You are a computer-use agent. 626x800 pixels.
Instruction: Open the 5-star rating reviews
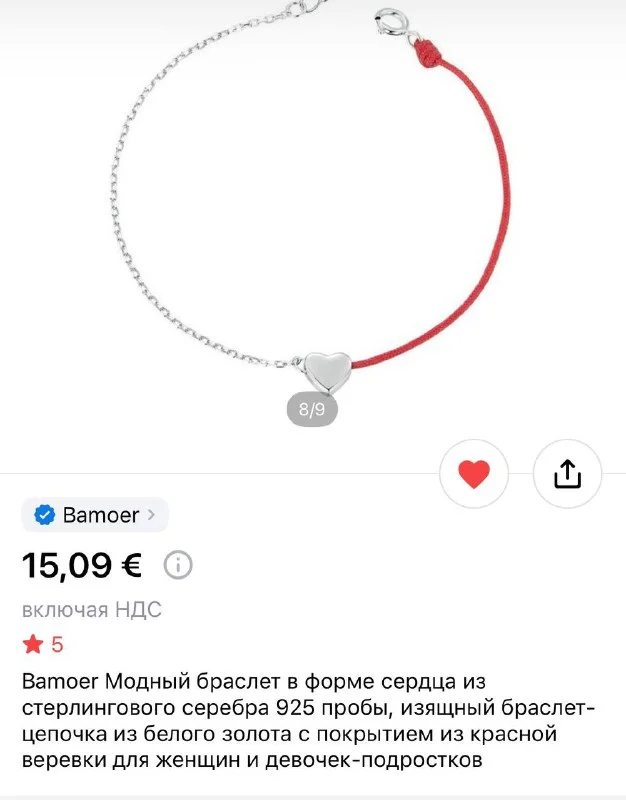[x=44, y=645]
